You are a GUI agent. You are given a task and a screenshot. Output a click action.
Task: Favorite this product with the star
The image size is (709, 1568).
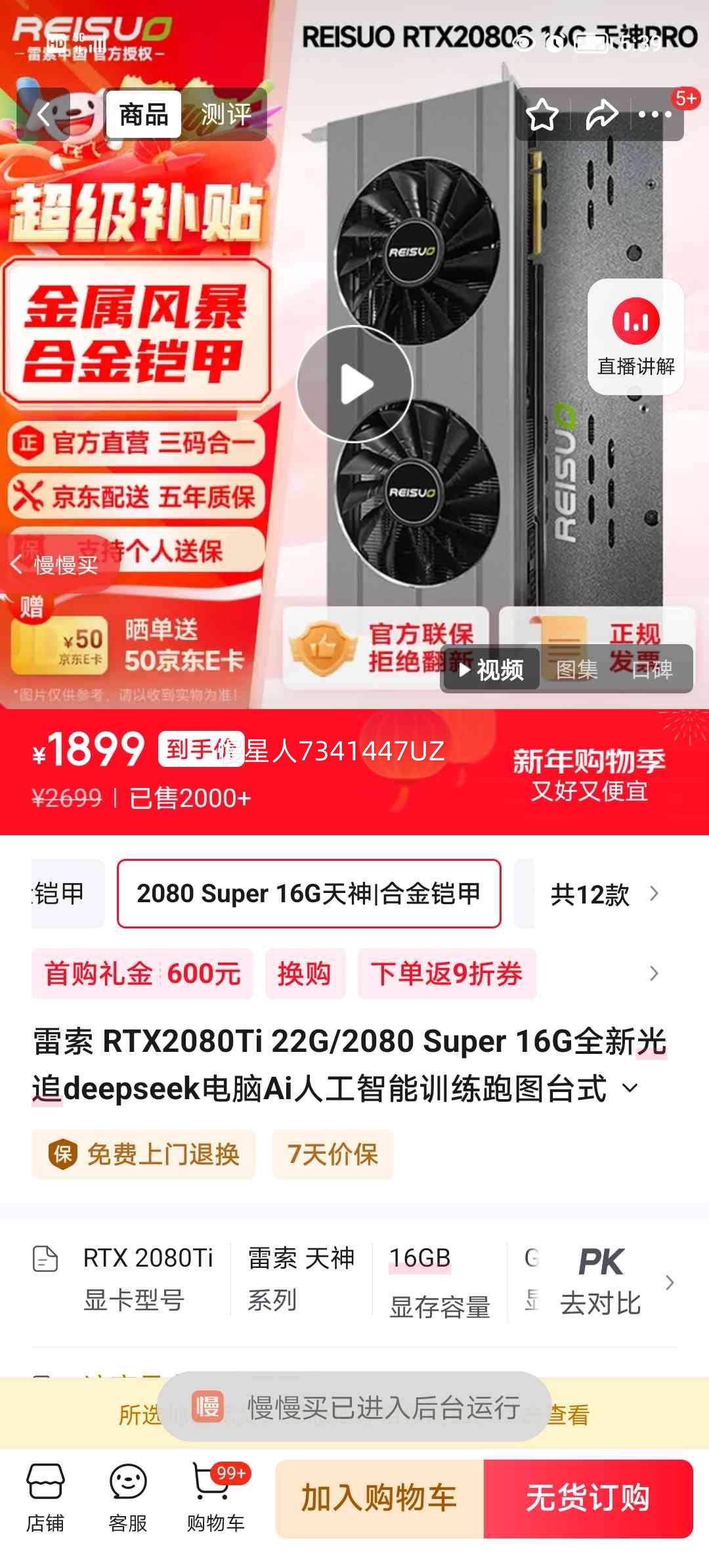pos(542,114)
